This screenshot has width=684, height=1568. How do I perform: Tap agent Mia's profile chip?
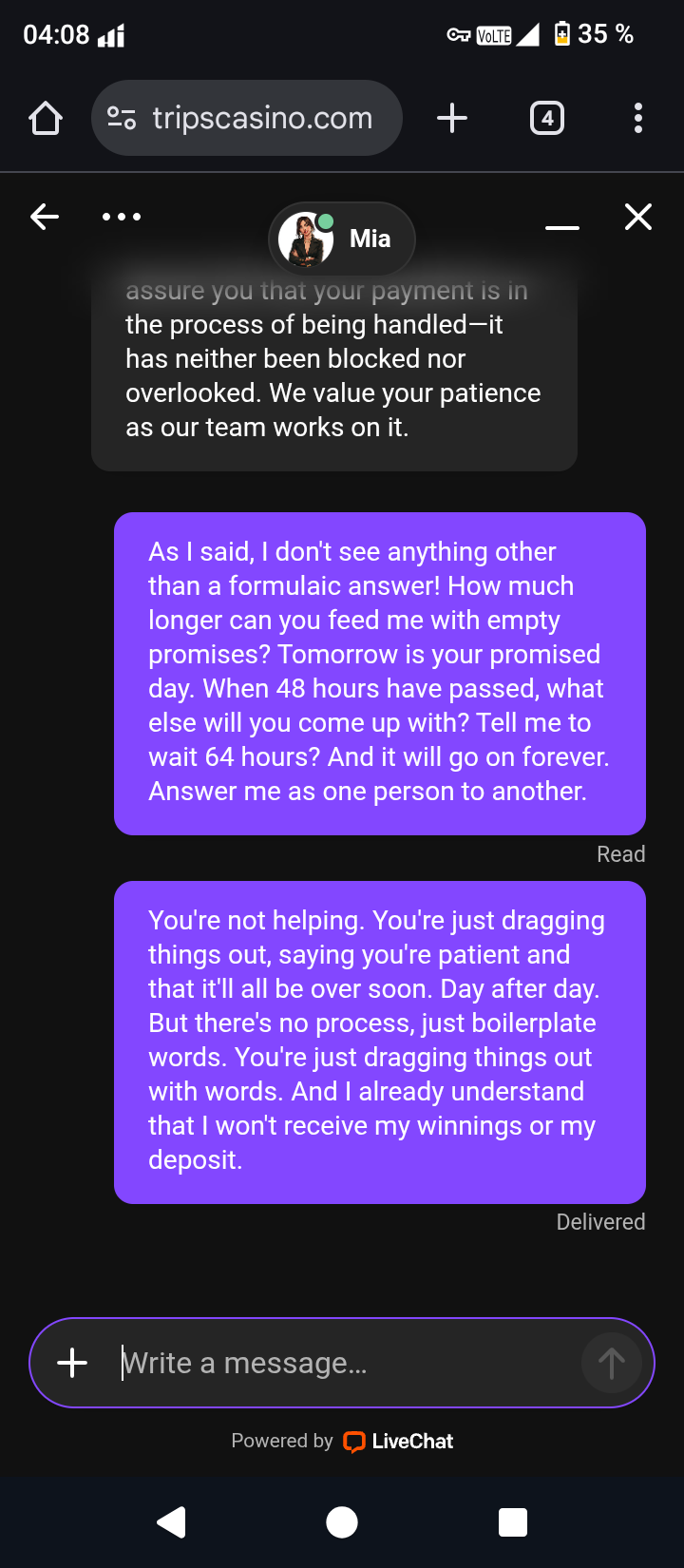[x=342, y=239]
